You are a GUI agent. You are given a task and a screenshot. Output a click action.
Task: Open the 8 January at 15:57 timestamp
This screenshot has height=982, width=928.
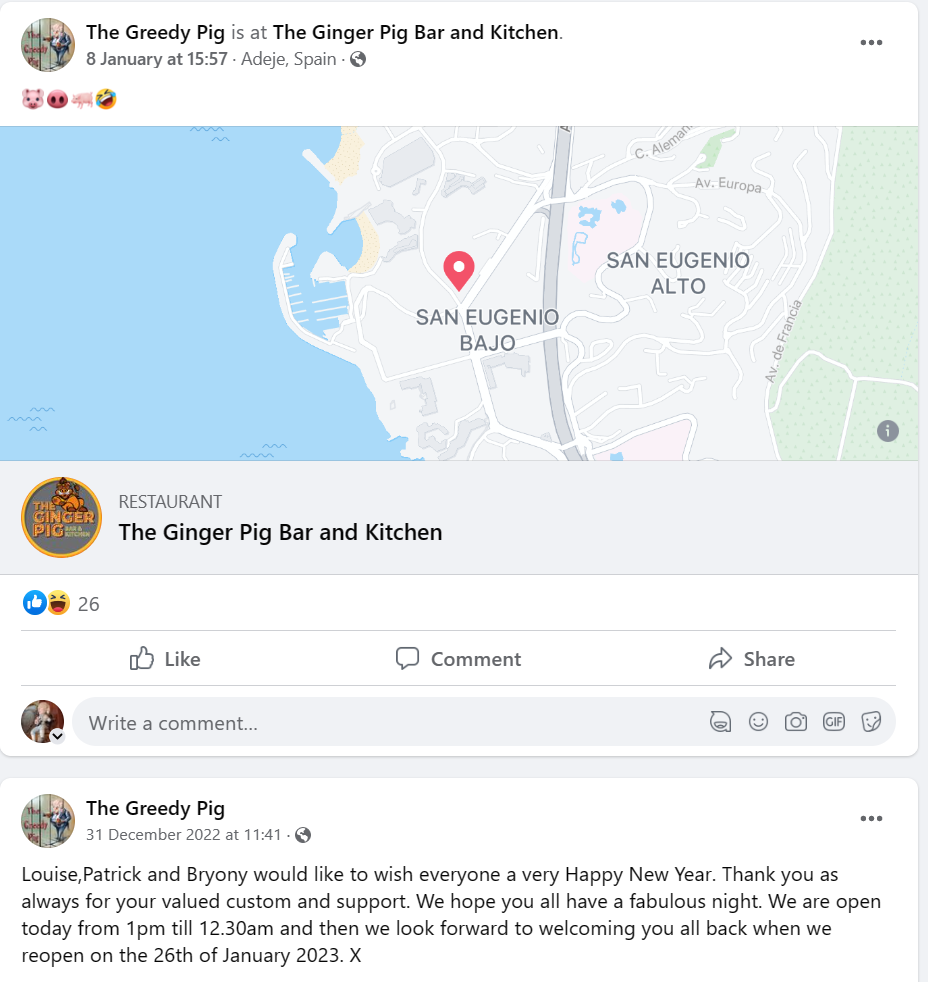tap(156, 59)
